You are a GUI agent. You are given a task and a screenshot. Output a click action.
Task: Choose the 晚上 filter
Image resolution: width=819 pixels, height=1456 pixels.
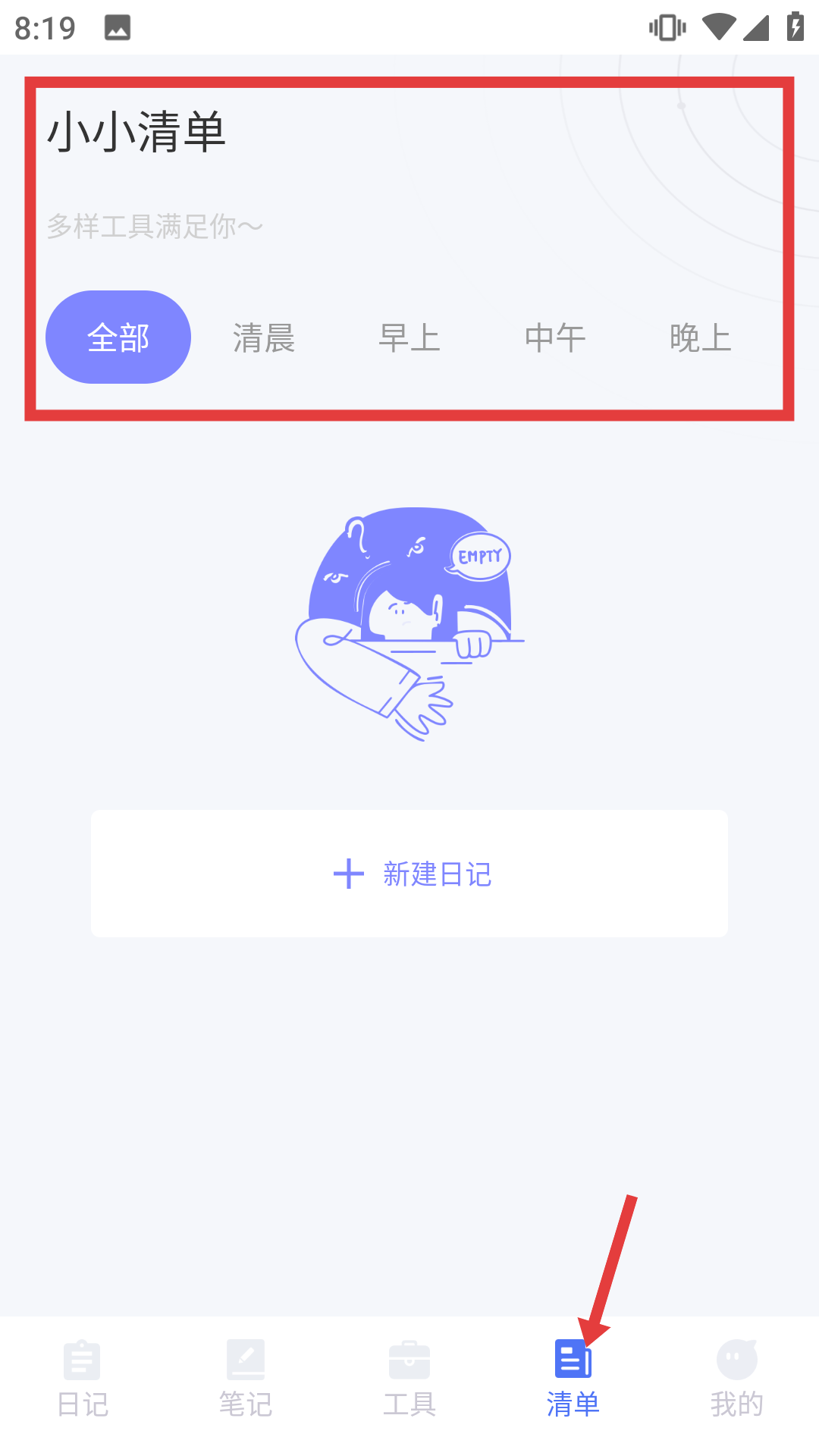click(x=701, y=337)
